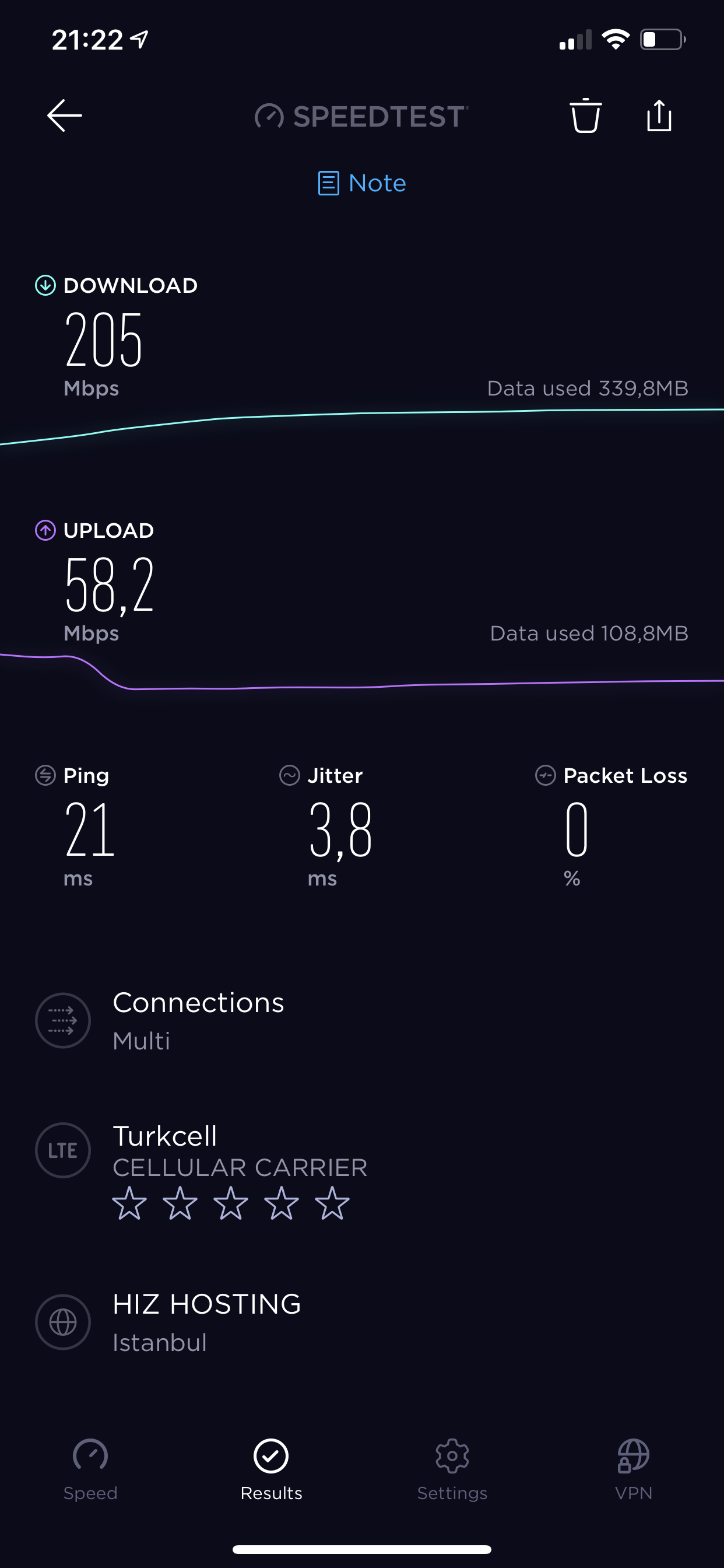Go back with the arrow icon
The width and height of the screenshot is (724, 1568).
(x=65, y=116)
